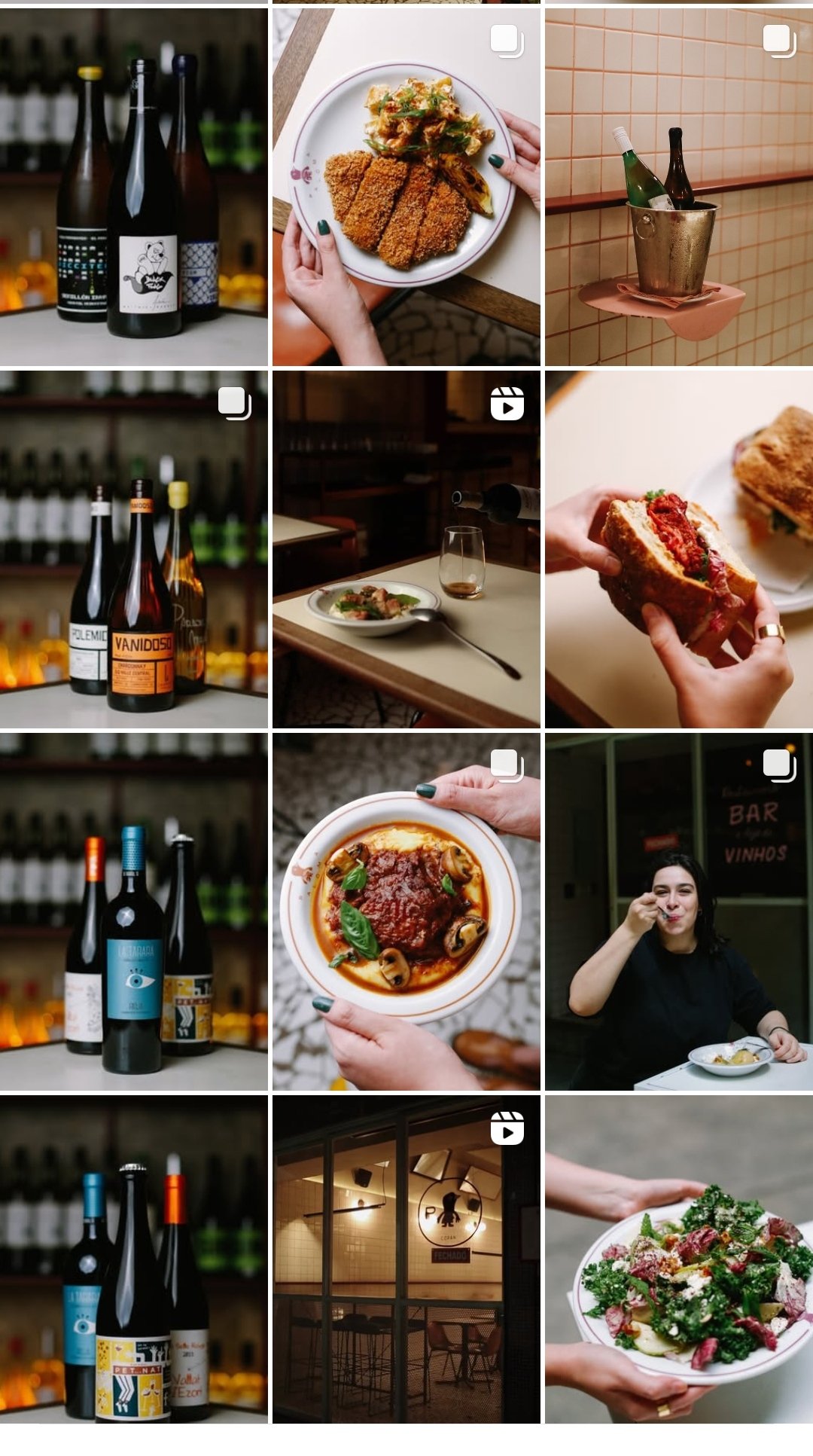Open the woman eating at Bar post

(678, 911)
